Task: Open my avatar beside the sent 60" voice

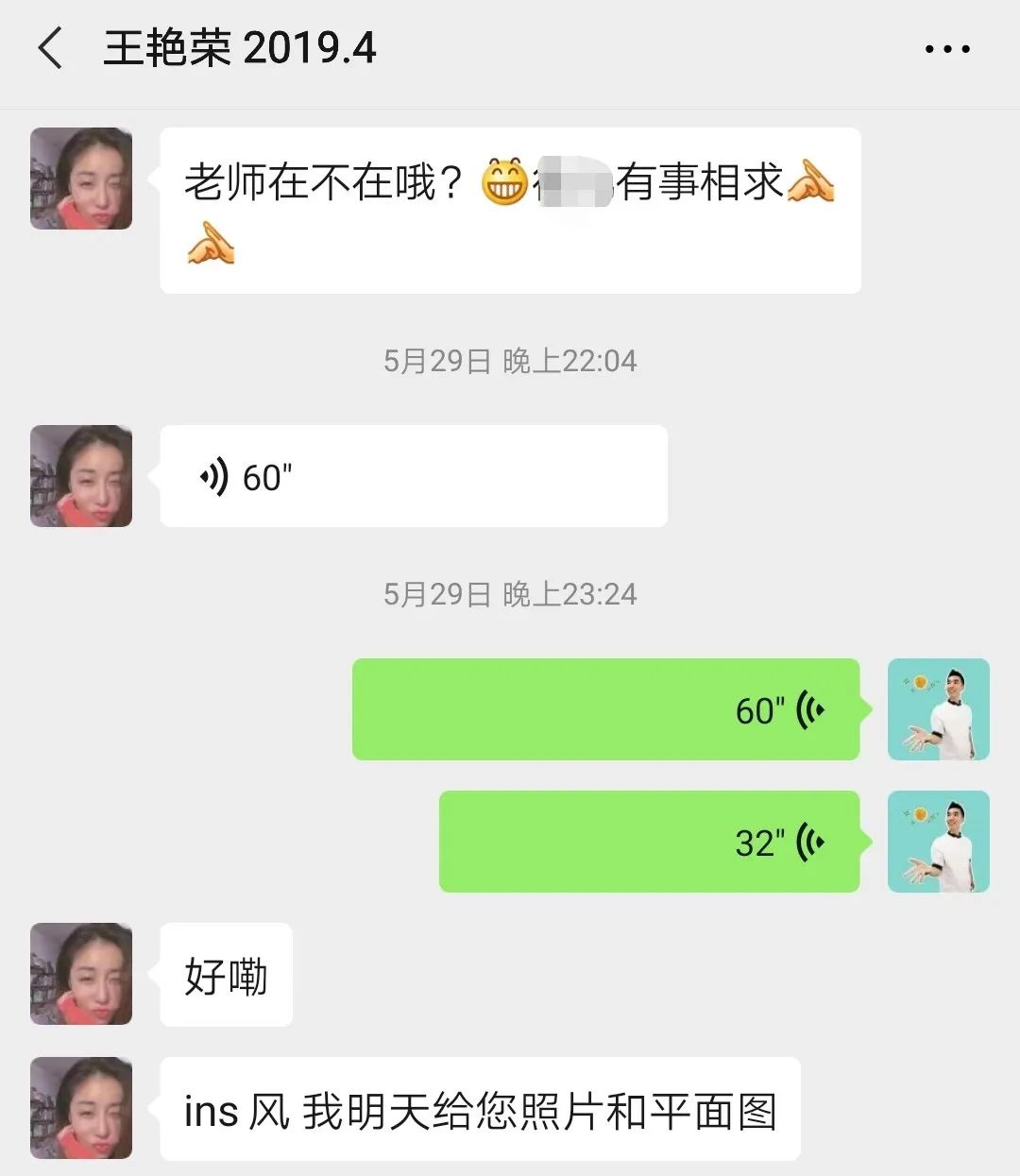Action: 938,709
